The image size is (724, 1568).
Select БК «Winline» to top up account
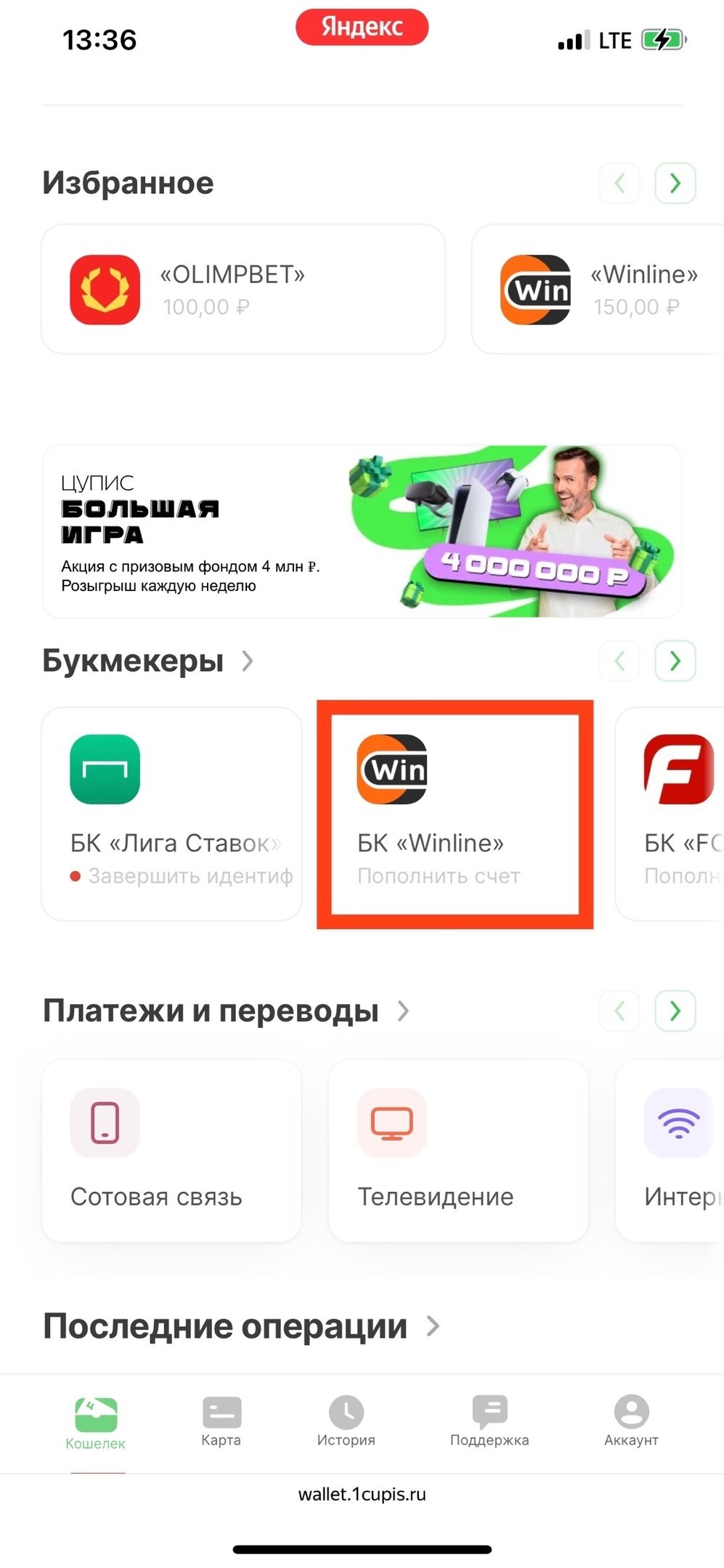[x=455, y=813]
